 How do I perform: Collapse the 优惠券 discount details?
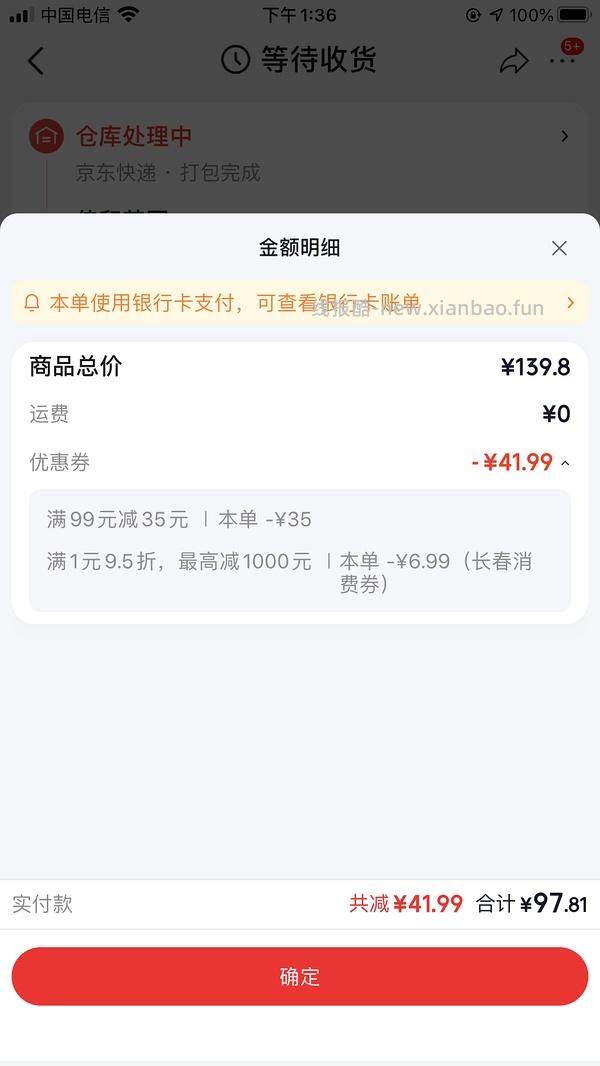pyautogui.click(x=565, y=463)
